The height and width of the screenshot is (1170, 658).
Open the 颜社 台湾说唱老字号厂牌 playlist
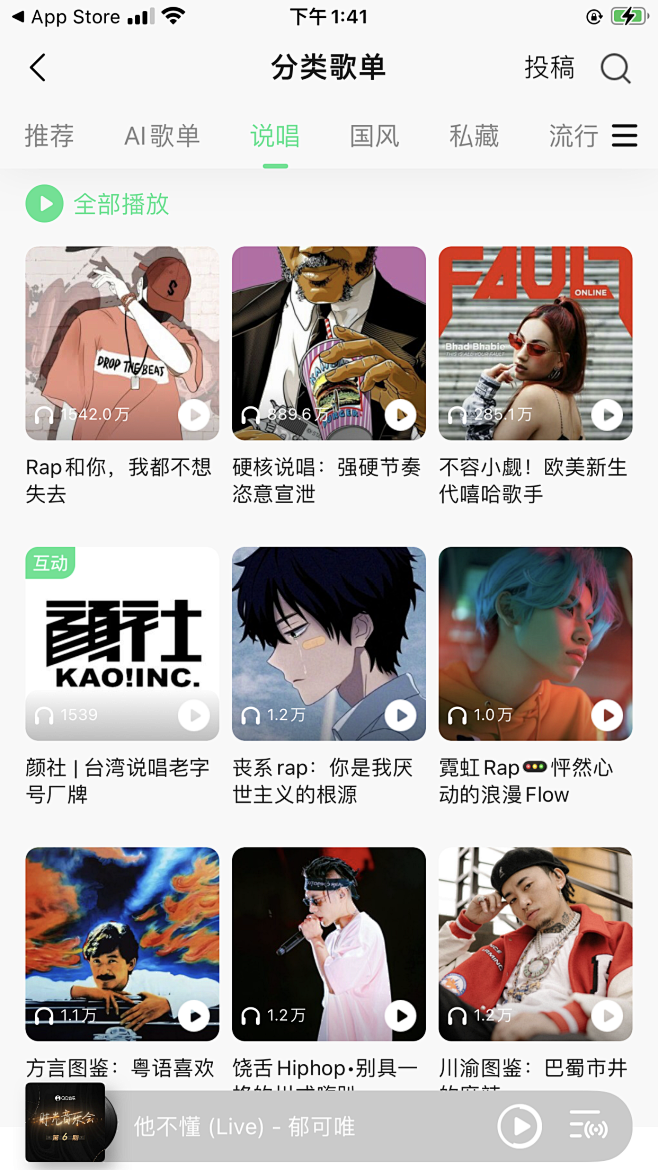(x=122, y=643)
